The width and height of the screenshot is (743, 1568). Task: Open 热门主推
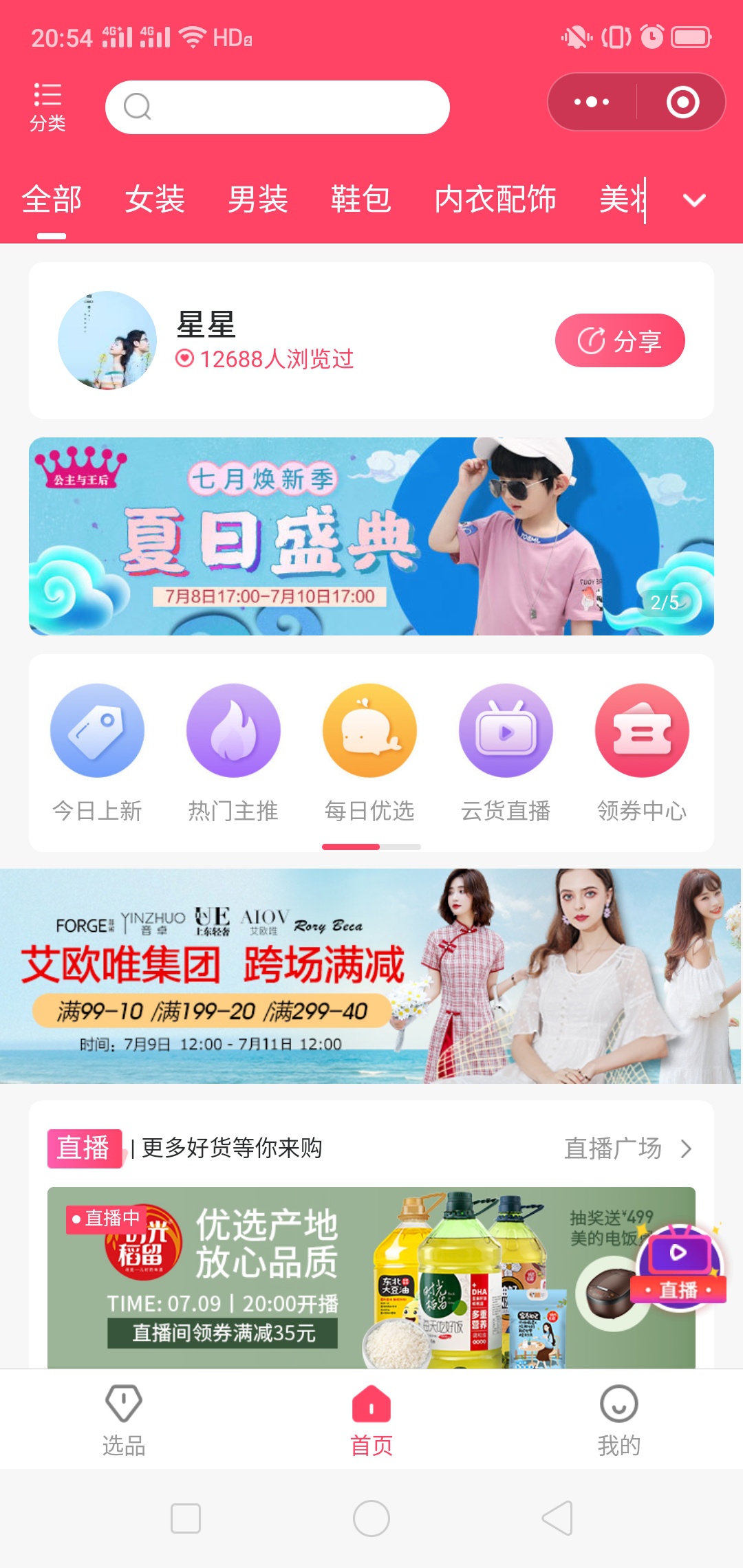pos(233,753)
